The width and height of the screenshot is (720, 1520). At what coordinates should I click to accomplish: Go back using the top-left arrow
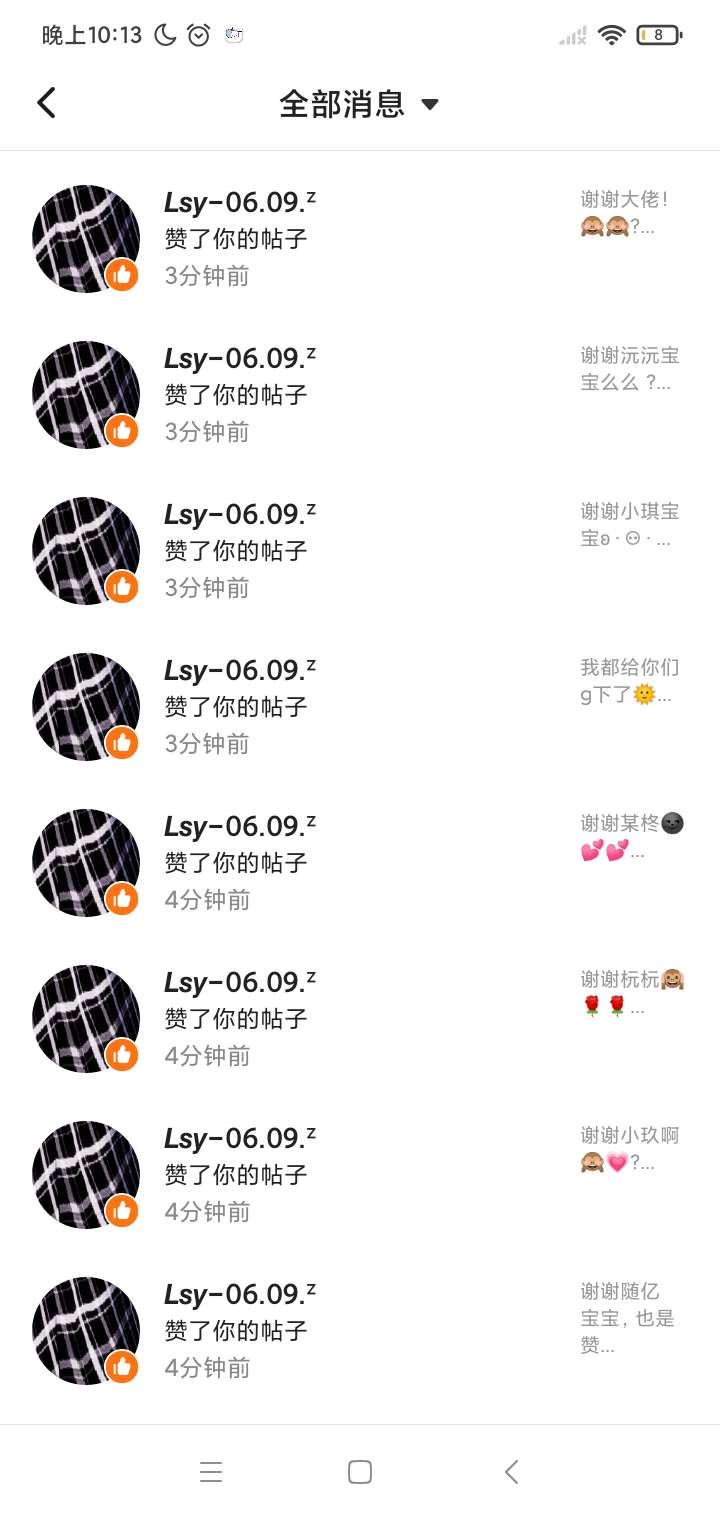point(46,103)
